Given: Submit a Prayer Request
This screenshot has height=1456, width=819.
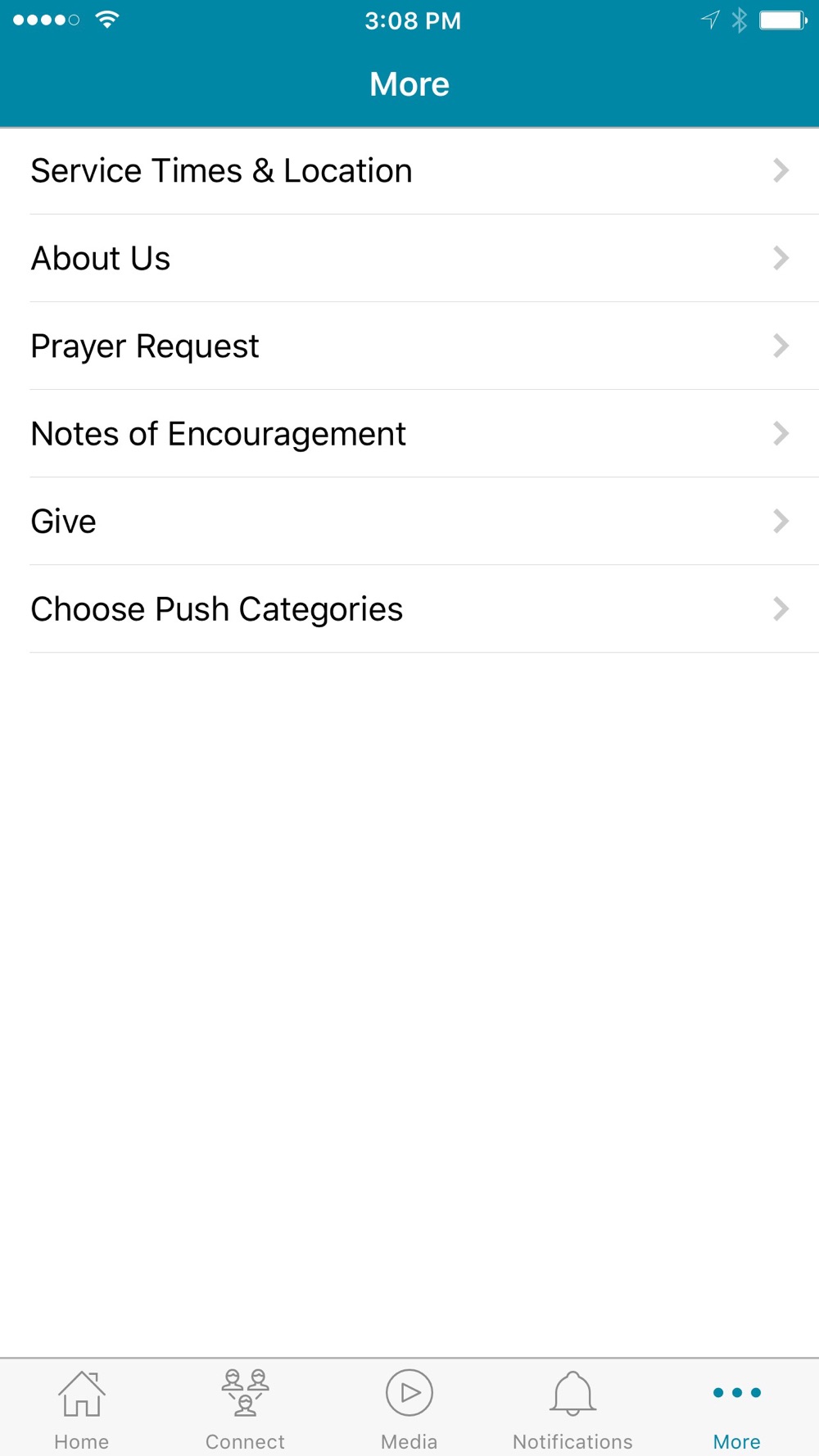Looking at the screenshot, I should [409, 346].
